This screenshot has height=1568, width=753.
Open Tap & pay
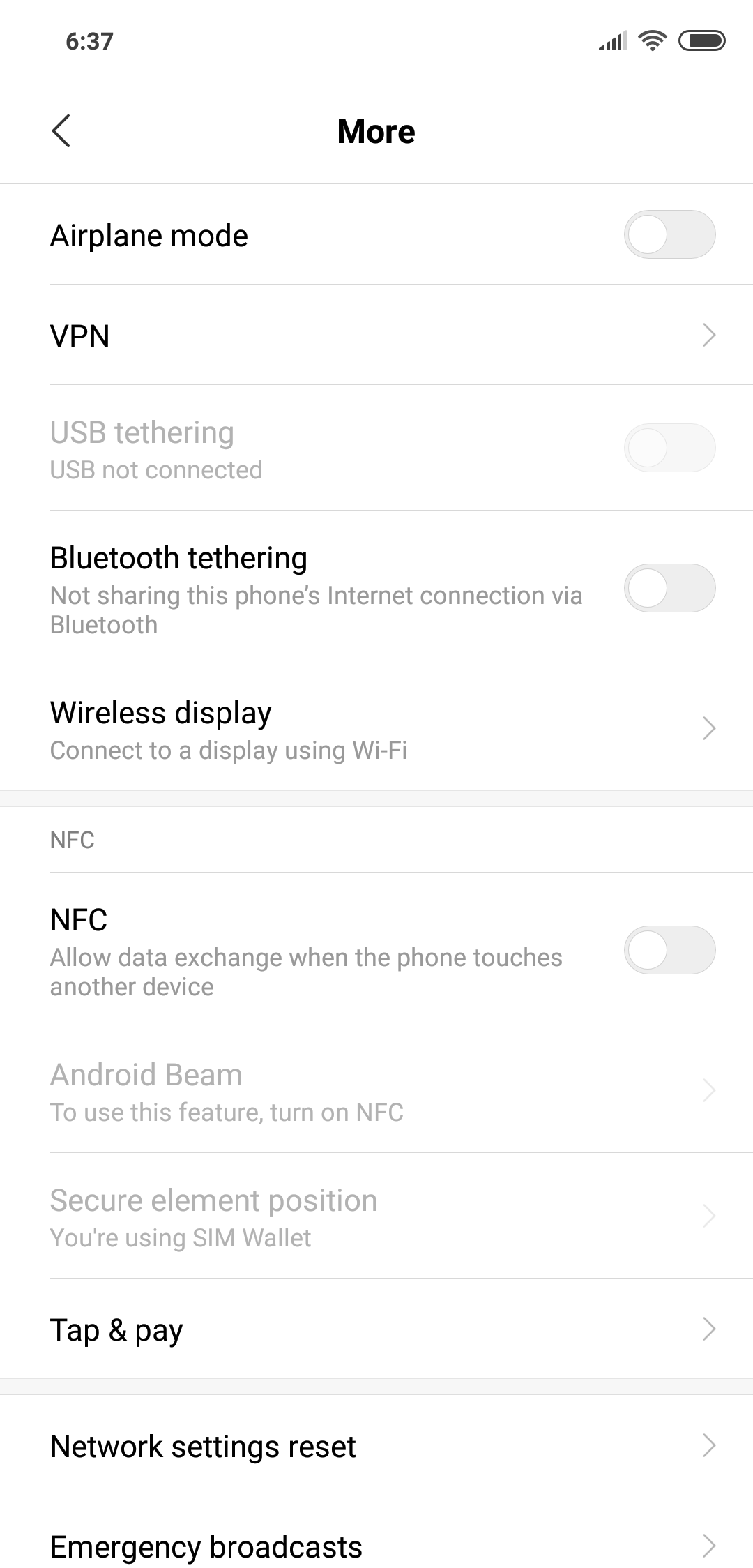(x=376, y=1329)
